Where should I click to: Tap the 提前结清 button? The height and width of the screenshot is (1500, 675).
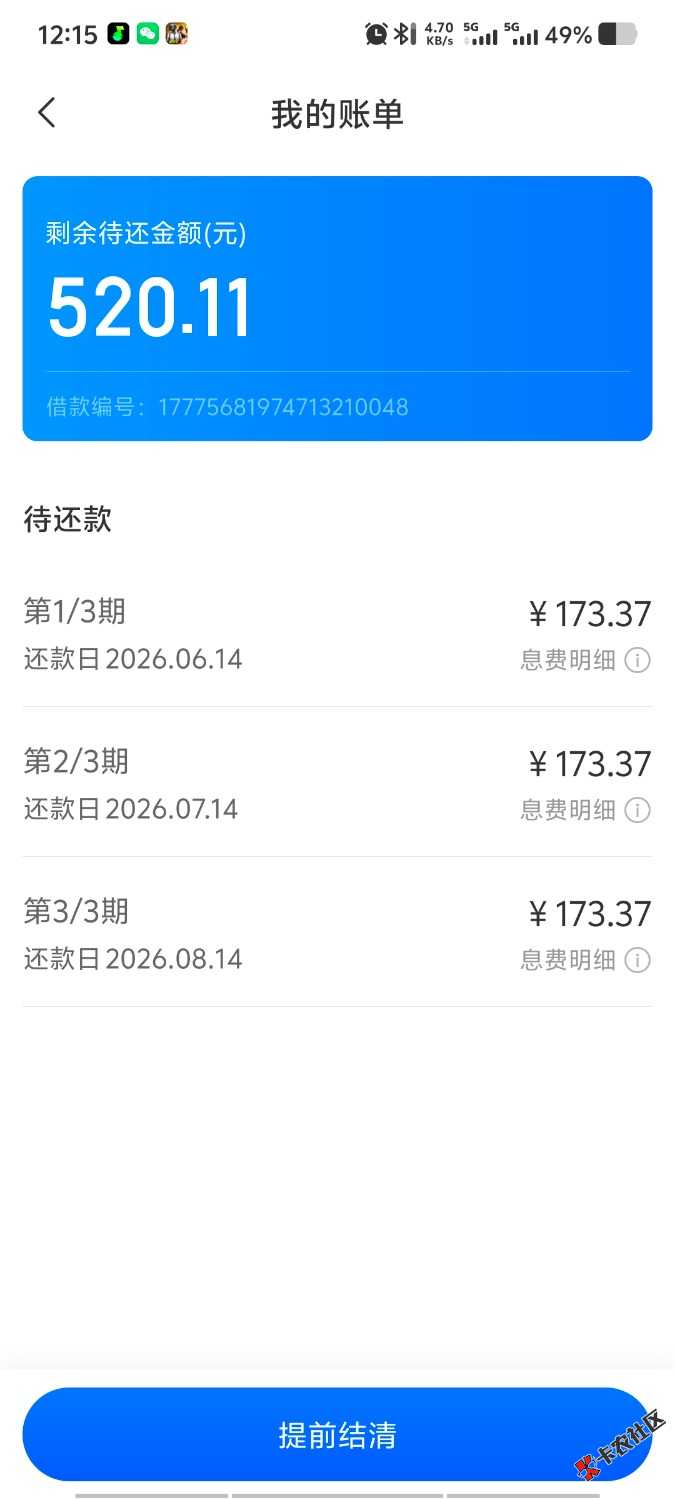click(337, 1435)
